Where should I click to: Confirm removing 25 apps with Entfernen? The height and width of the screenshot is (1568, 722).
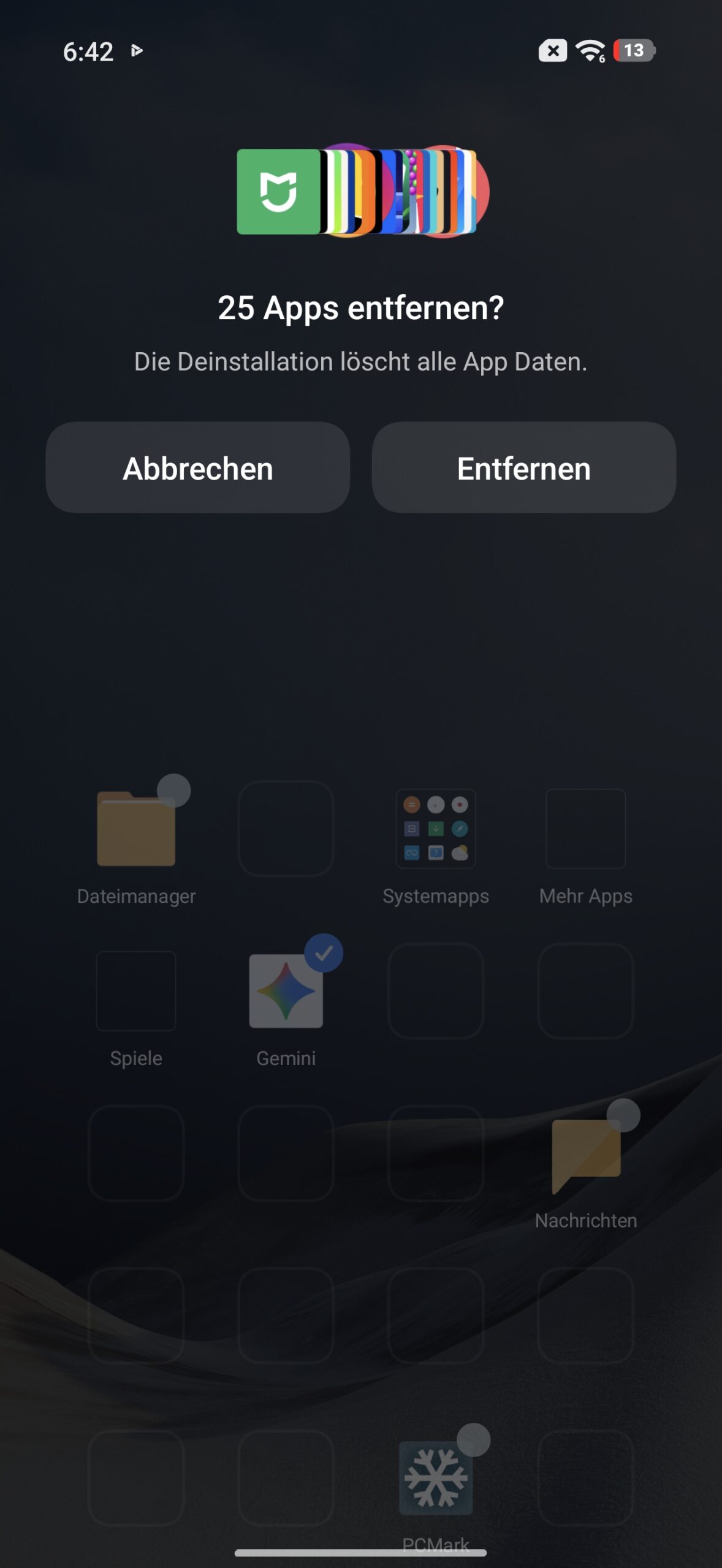523,468
